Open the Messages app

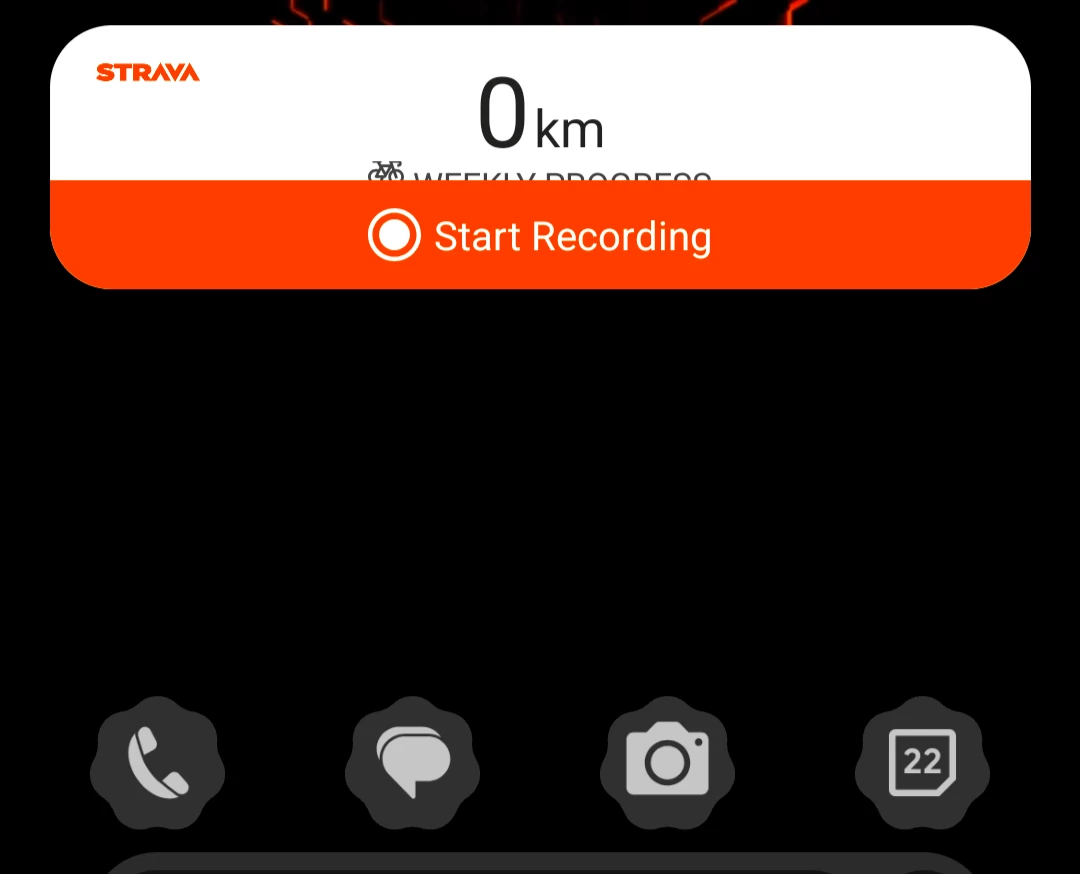pyautogui.click(x=412, y=763)
